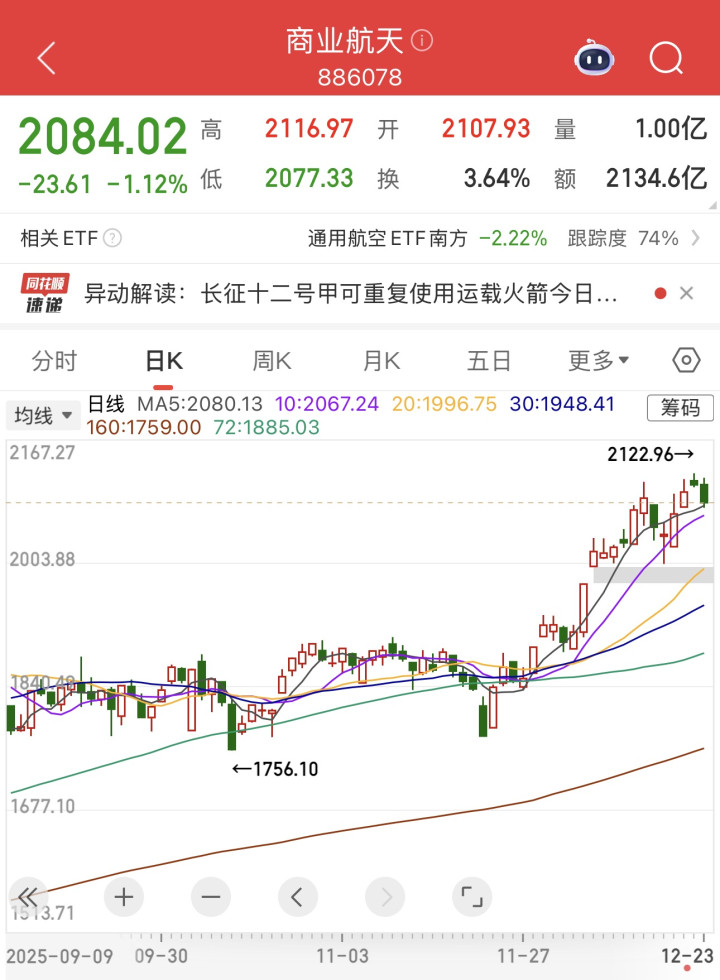Dismiss the 异动解读 news banner

point(686,294)
